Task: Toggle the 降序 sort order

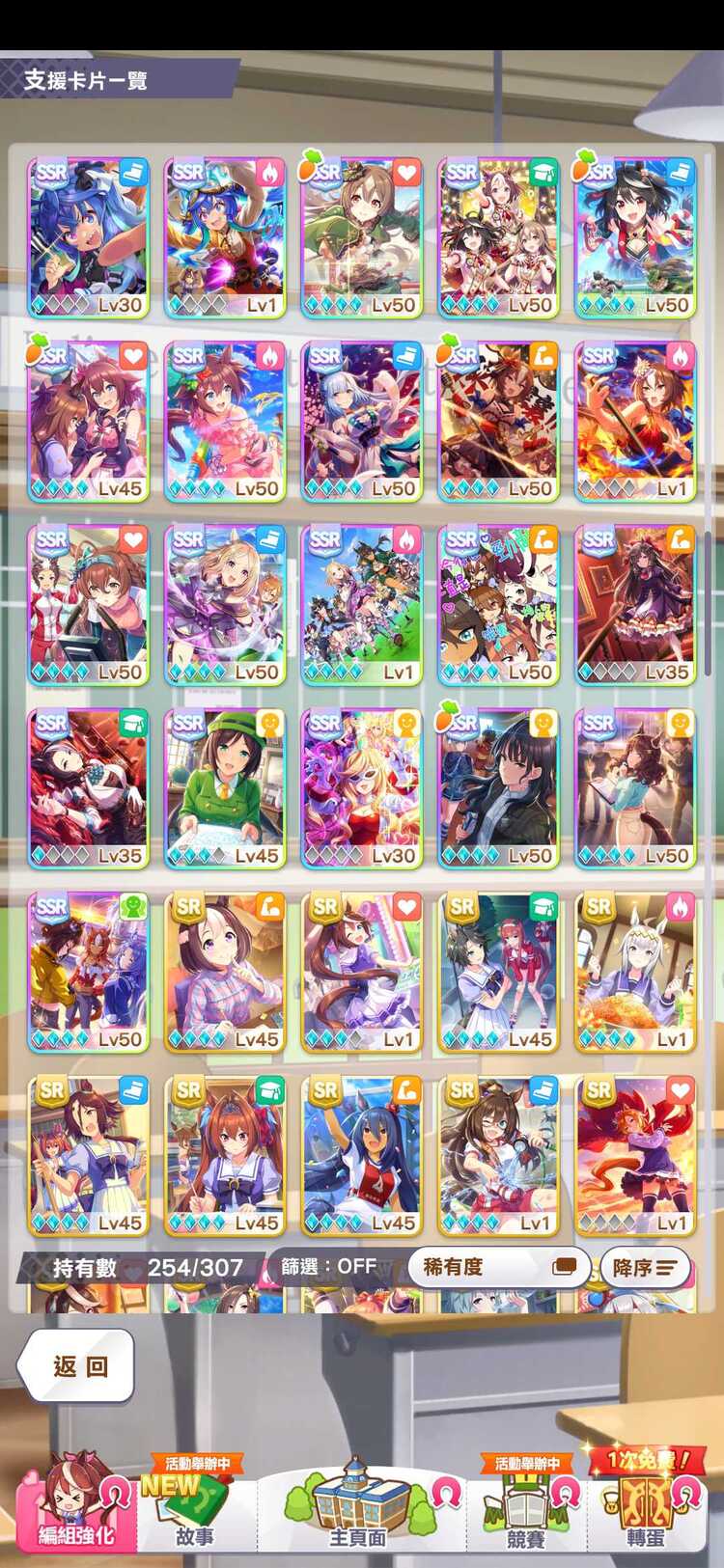Action: coord(644,1267)
